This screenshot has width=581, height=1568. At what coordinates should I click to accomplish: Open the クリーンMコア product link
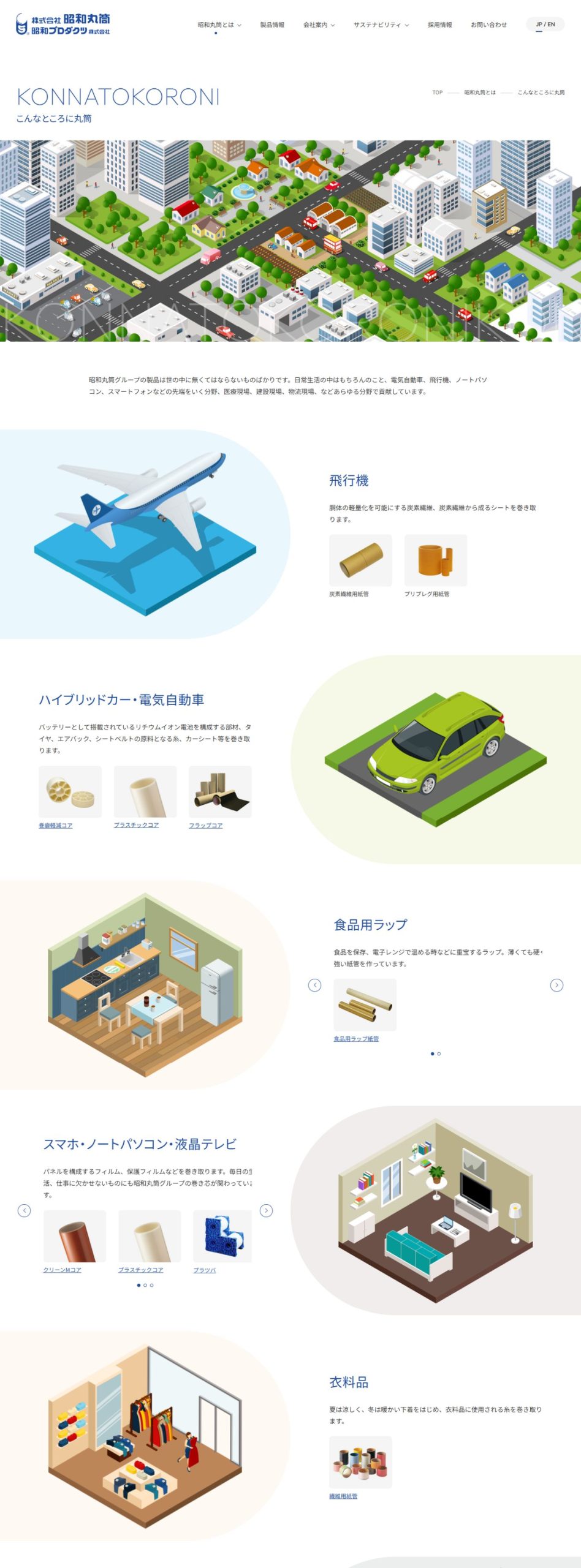[x=62, y=1270]
